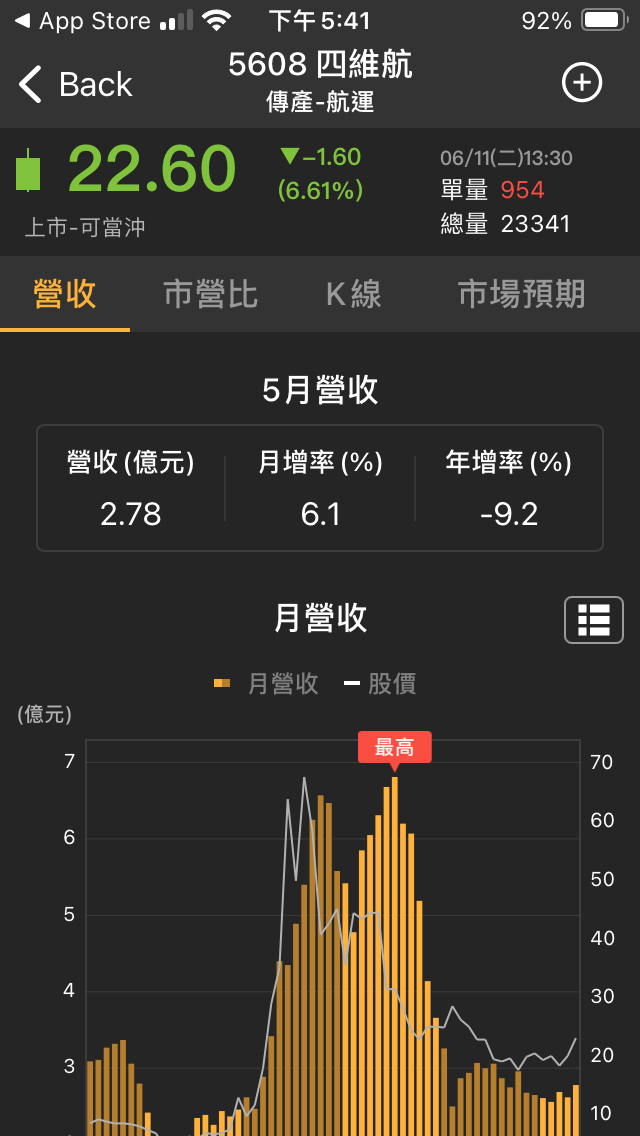The image size is (640, 1136).
Task: Toggle the 股價 legend line
Action: point(380,684)
